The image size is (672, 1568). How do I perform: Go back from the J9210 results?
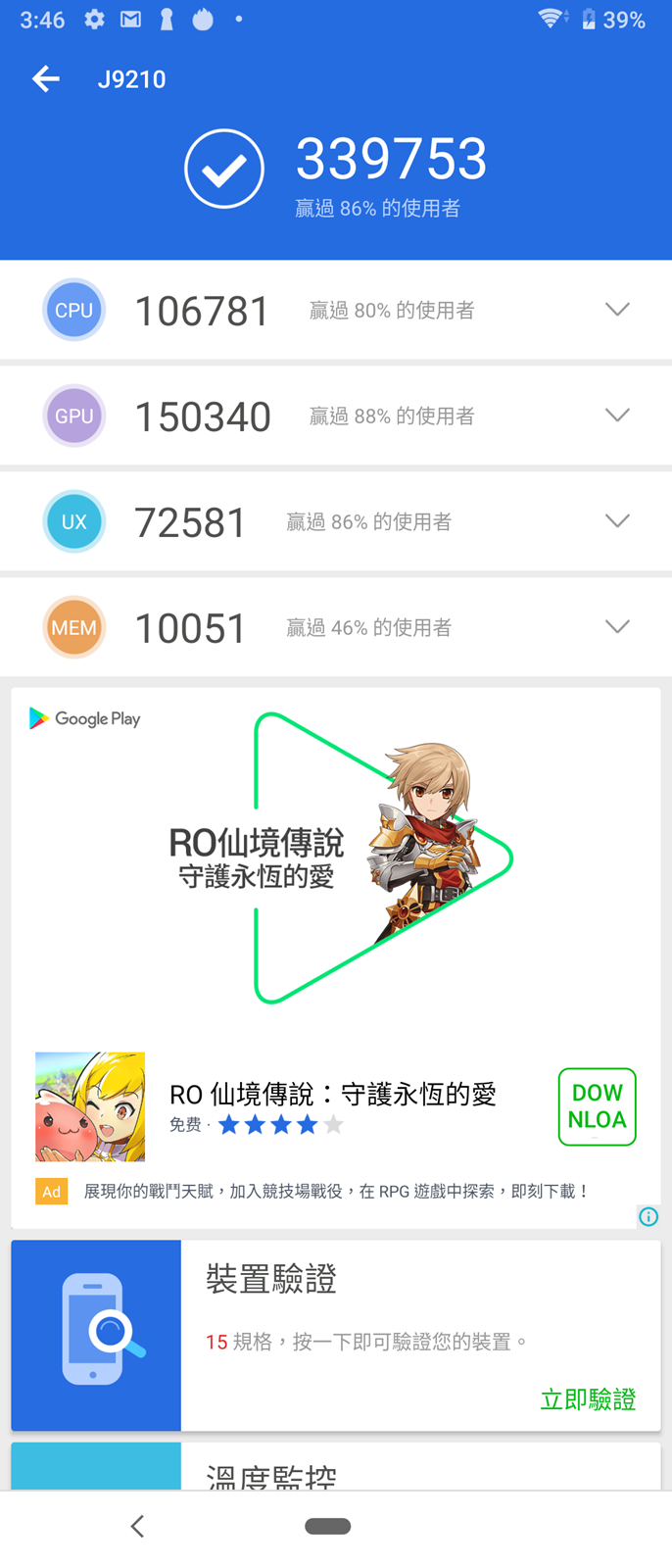tap(46, 79)
